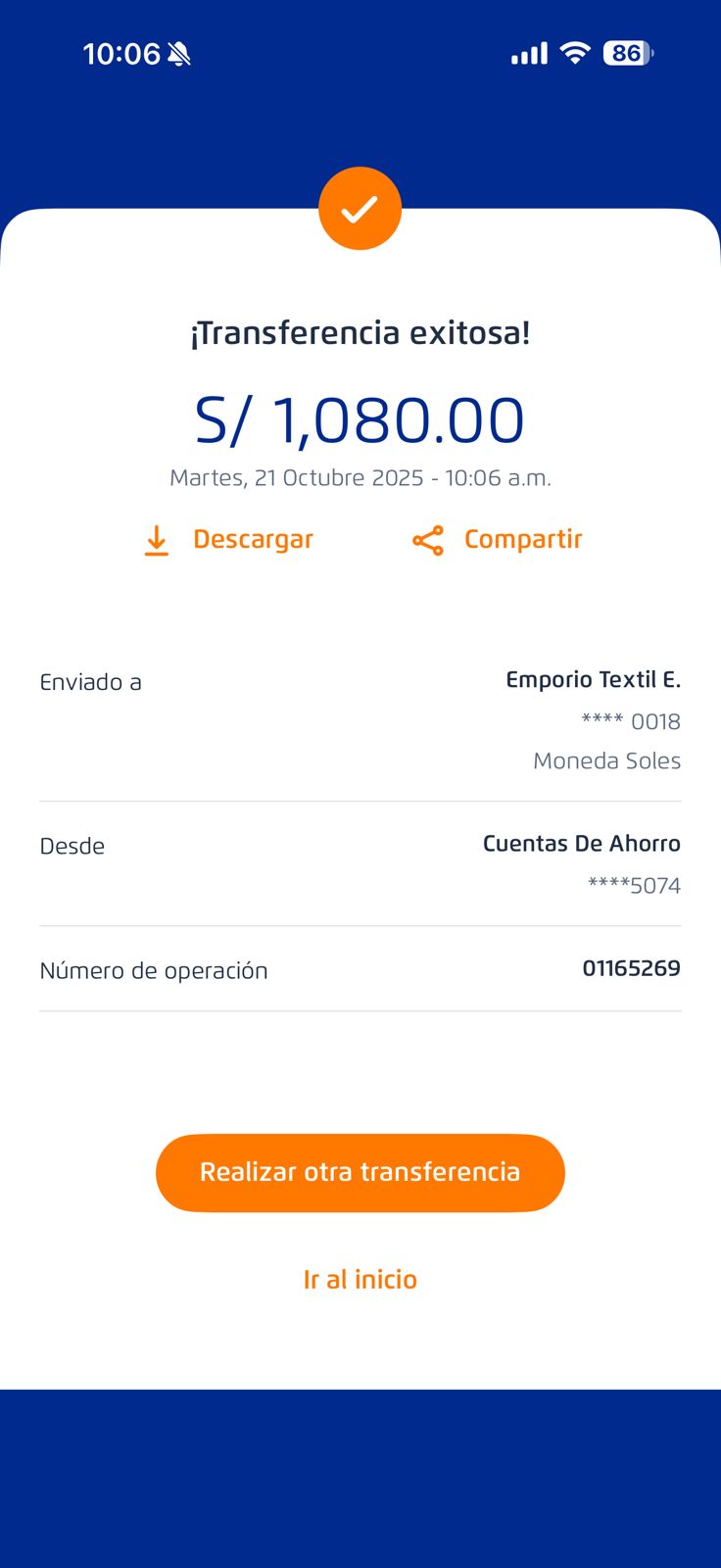Go back home with Ir al inicio

pos(360,1280)
